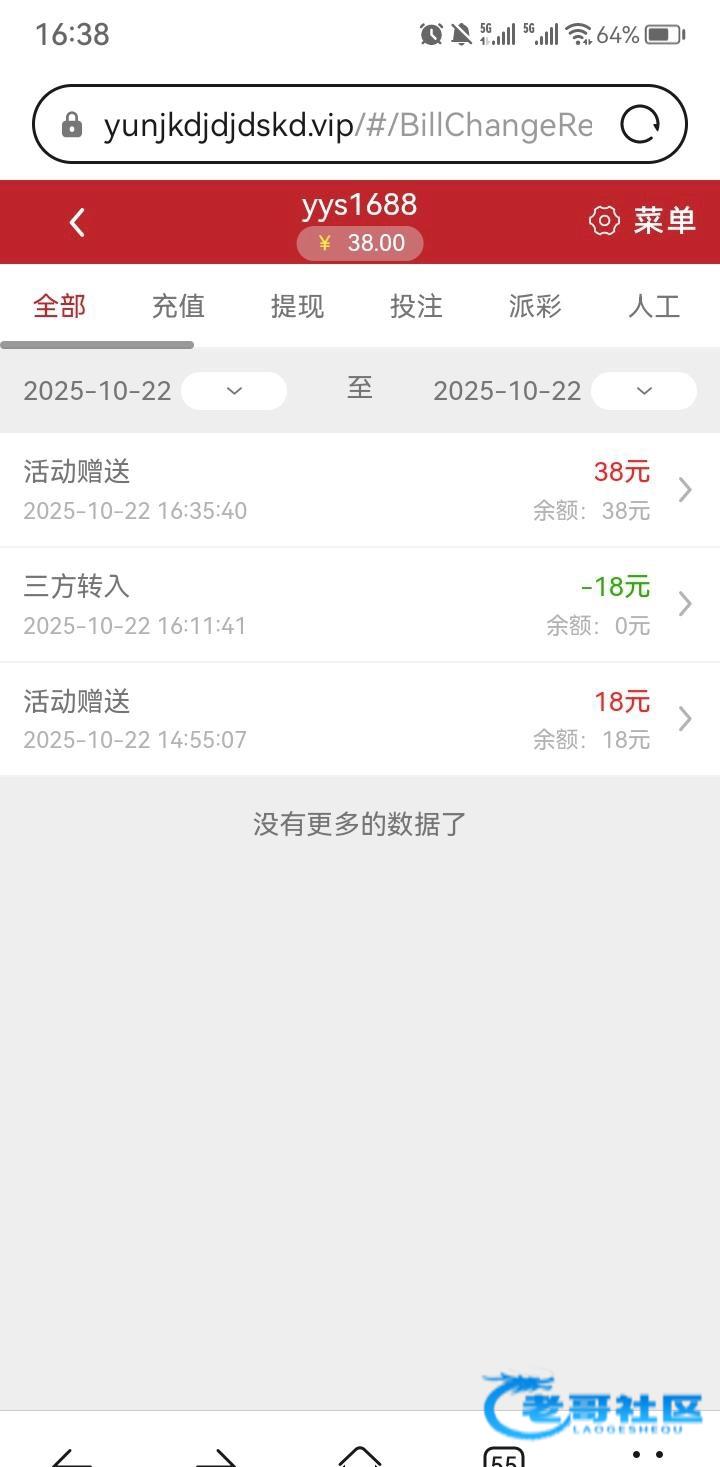Image resolution: width=720 pixels, height=1467 pixels.
Task: Open the 活动赠送 38元 record
Action: 360,490
